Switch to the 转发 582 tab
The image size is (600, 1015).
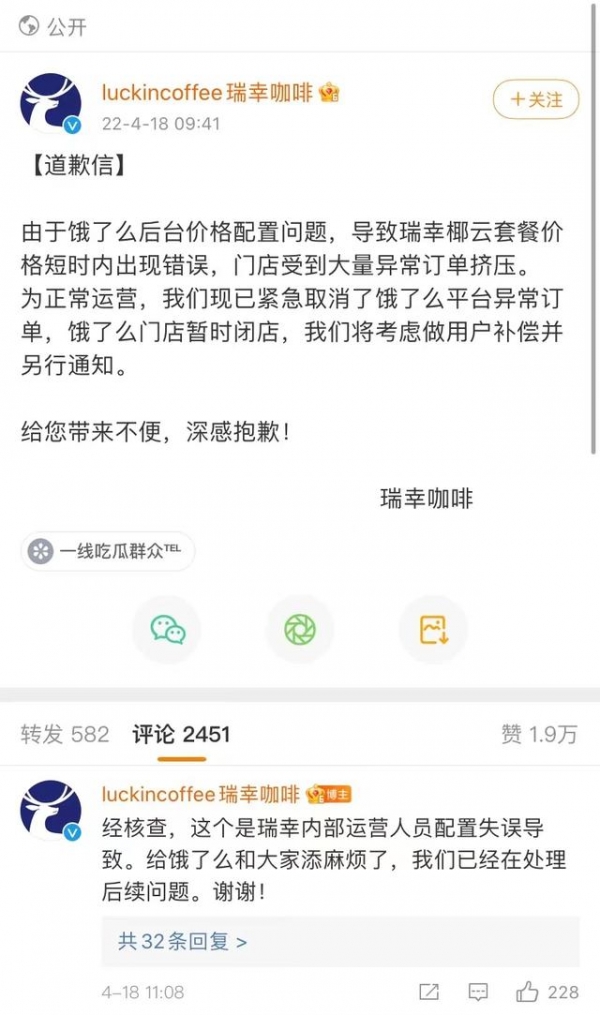[65, 734]
